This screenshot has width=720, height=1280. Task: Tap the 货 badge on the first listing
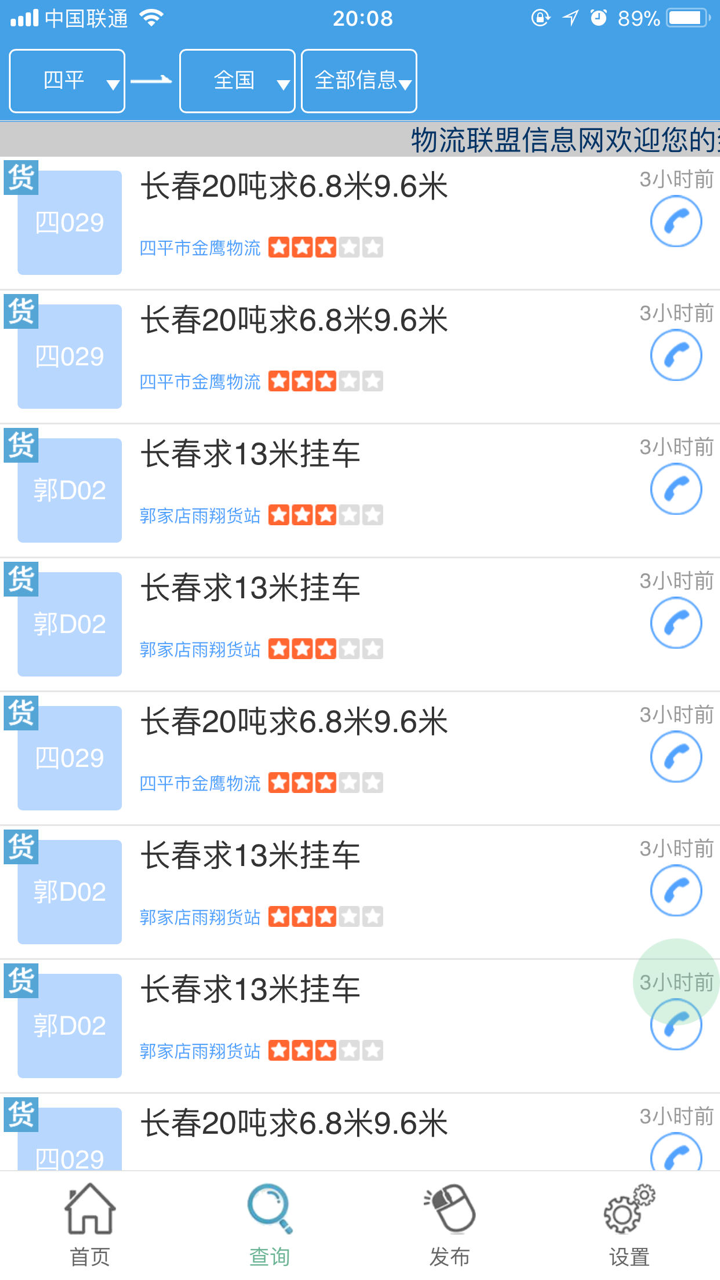21,177
